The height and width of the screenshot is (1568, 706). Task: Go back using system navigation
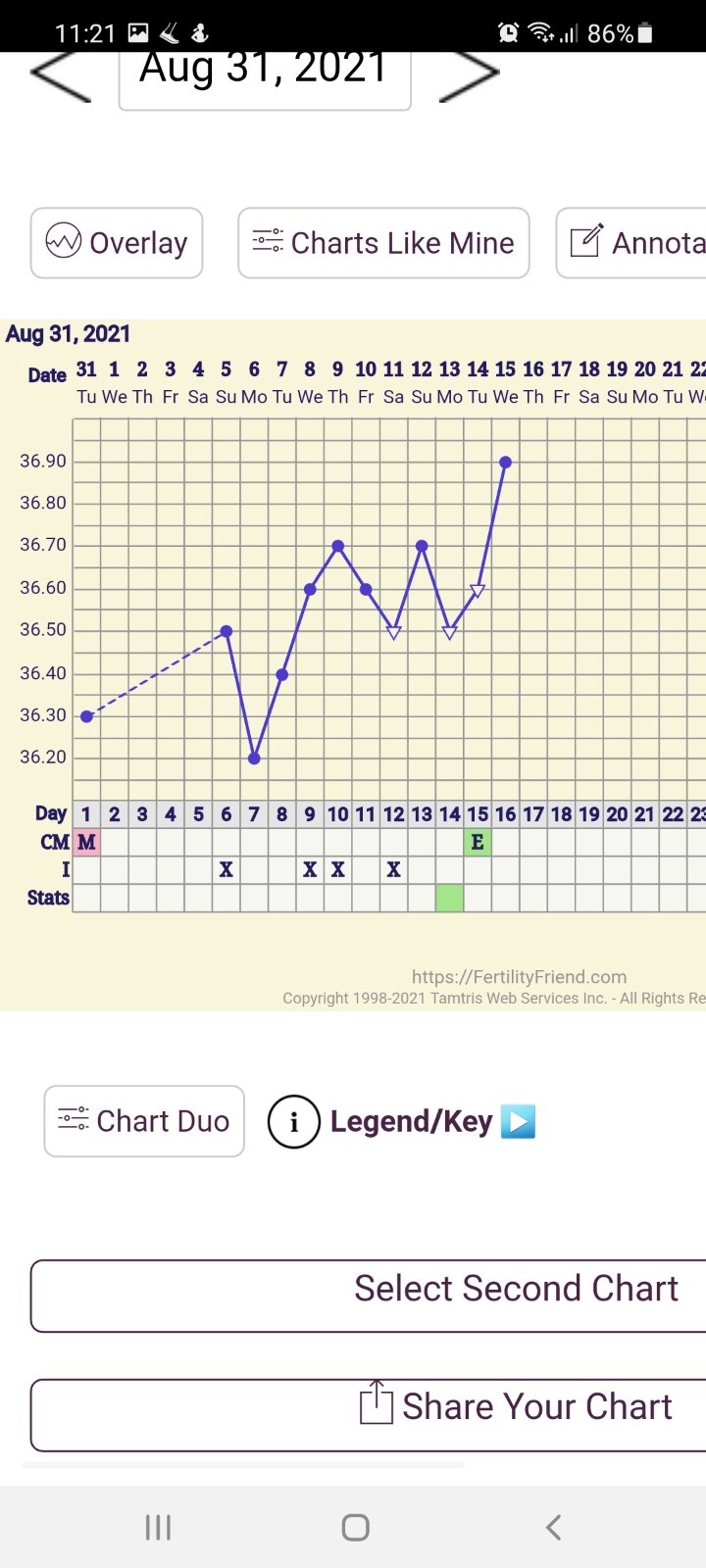point(553,1527)
